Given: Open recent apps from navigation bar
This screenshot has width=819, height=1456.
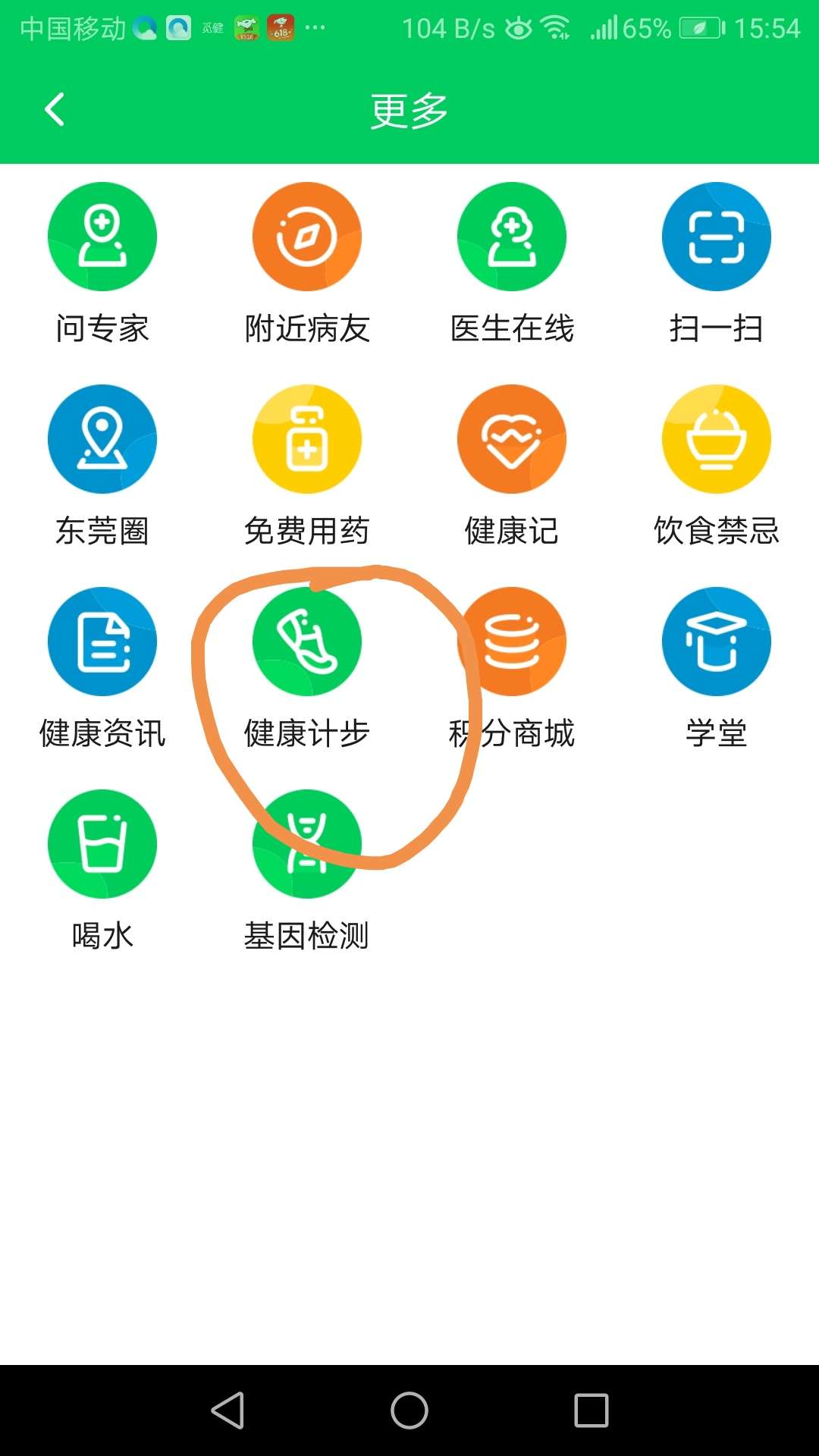Looking at the screenshot, I should click(591, 1410).
